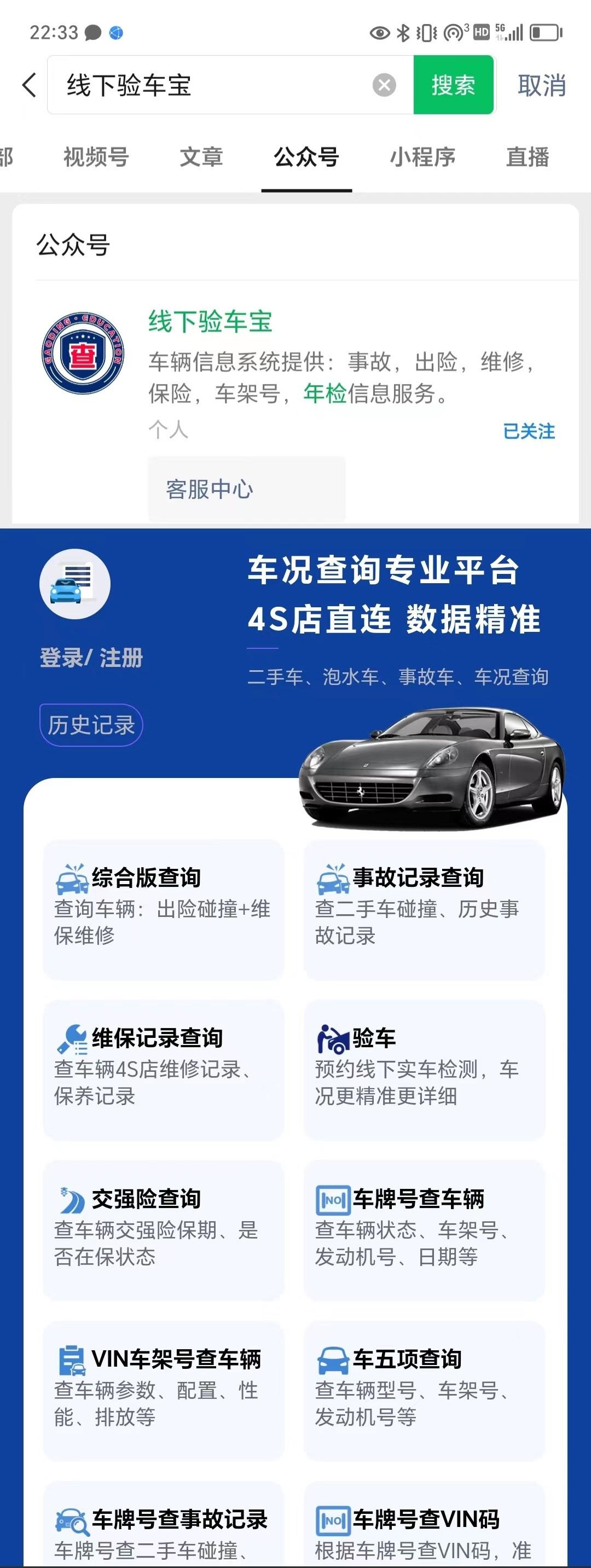Tap the mechanic icon beside 验车
The image size is (591, 1568).
[332, 1038]
